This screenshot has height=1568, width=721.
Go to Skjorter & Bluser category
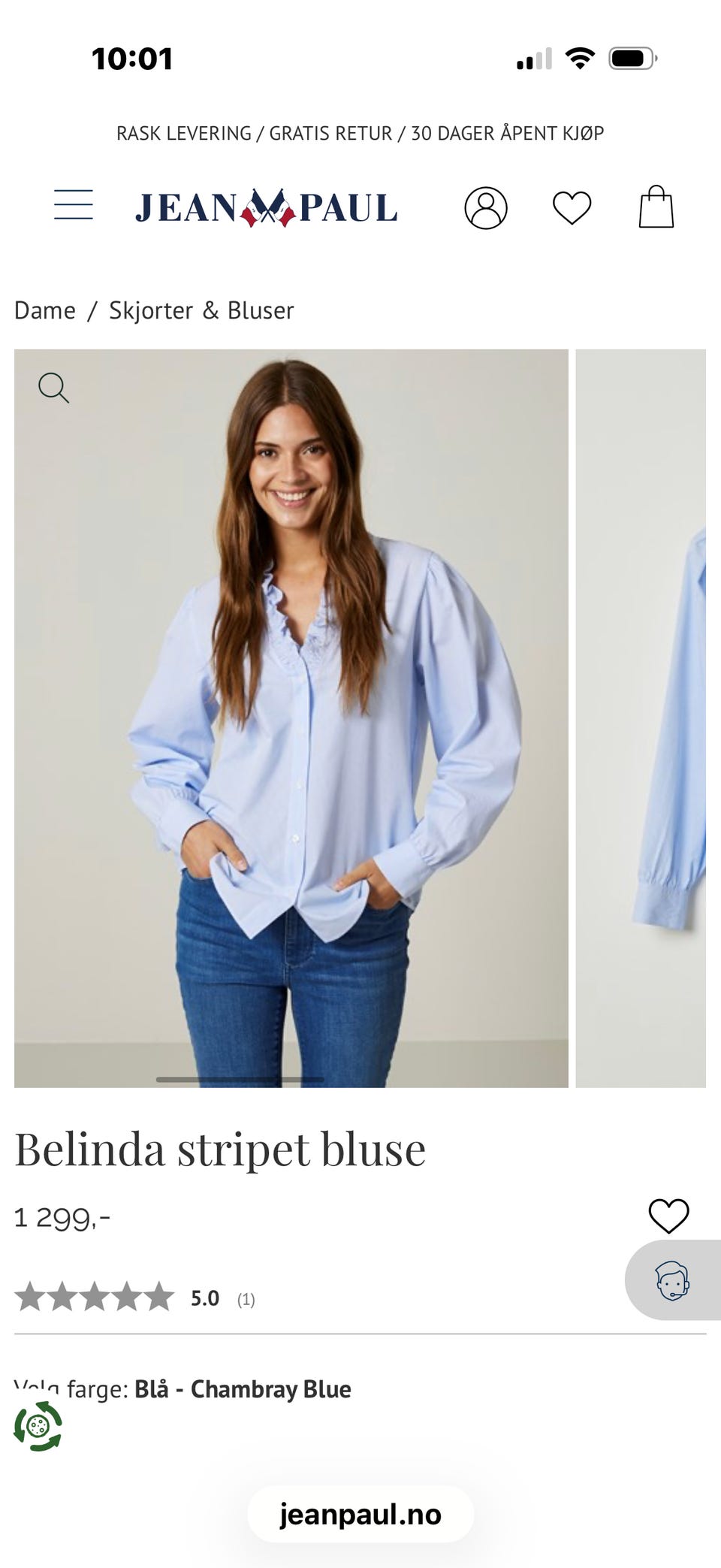(x=201, y=310)
